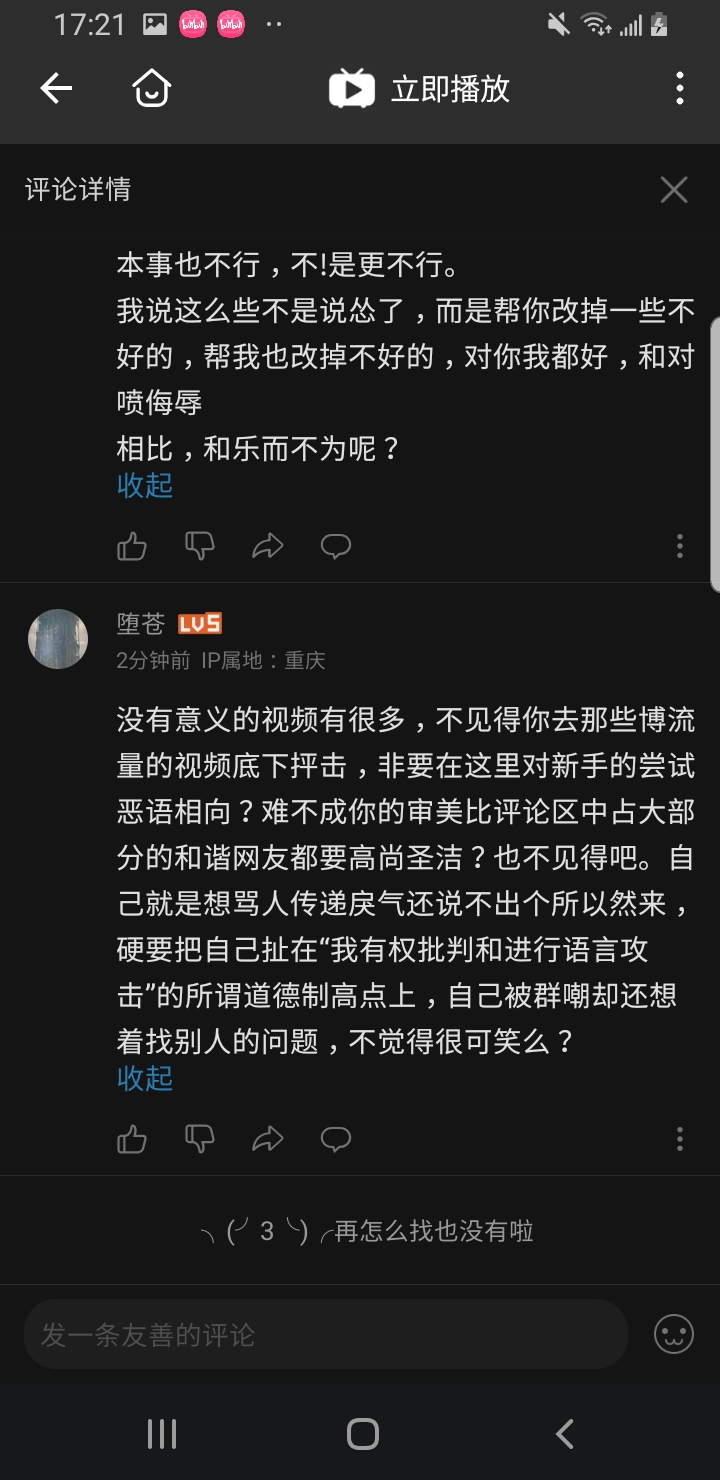
Task: Tap 立即播放 to play the video
Action: pyautogui.click(x=420, y=89)
